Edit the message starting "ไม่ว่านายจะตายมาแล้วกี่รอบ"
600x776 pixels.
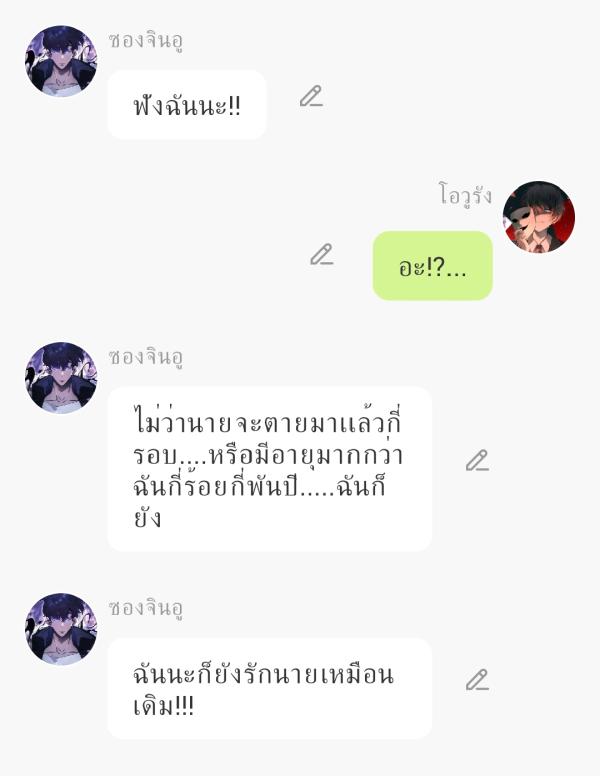(477, 461)
